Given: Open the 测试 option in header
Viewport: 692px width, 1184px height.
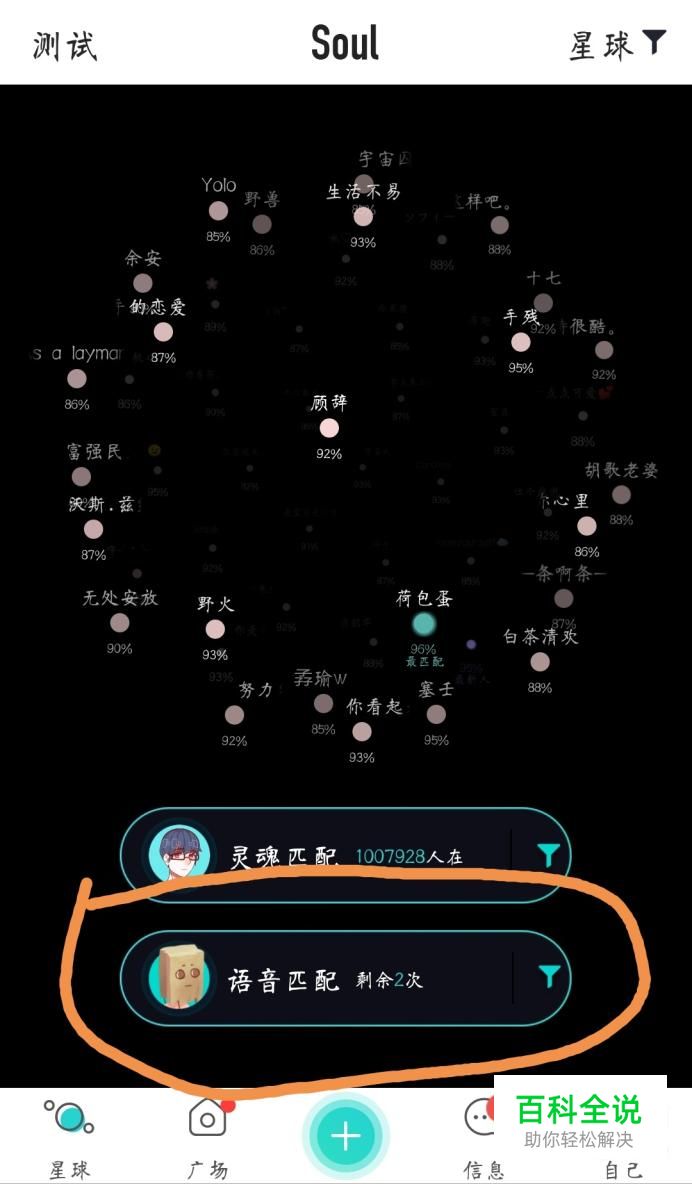Looking at the screenshot, I should pos(65,45).
